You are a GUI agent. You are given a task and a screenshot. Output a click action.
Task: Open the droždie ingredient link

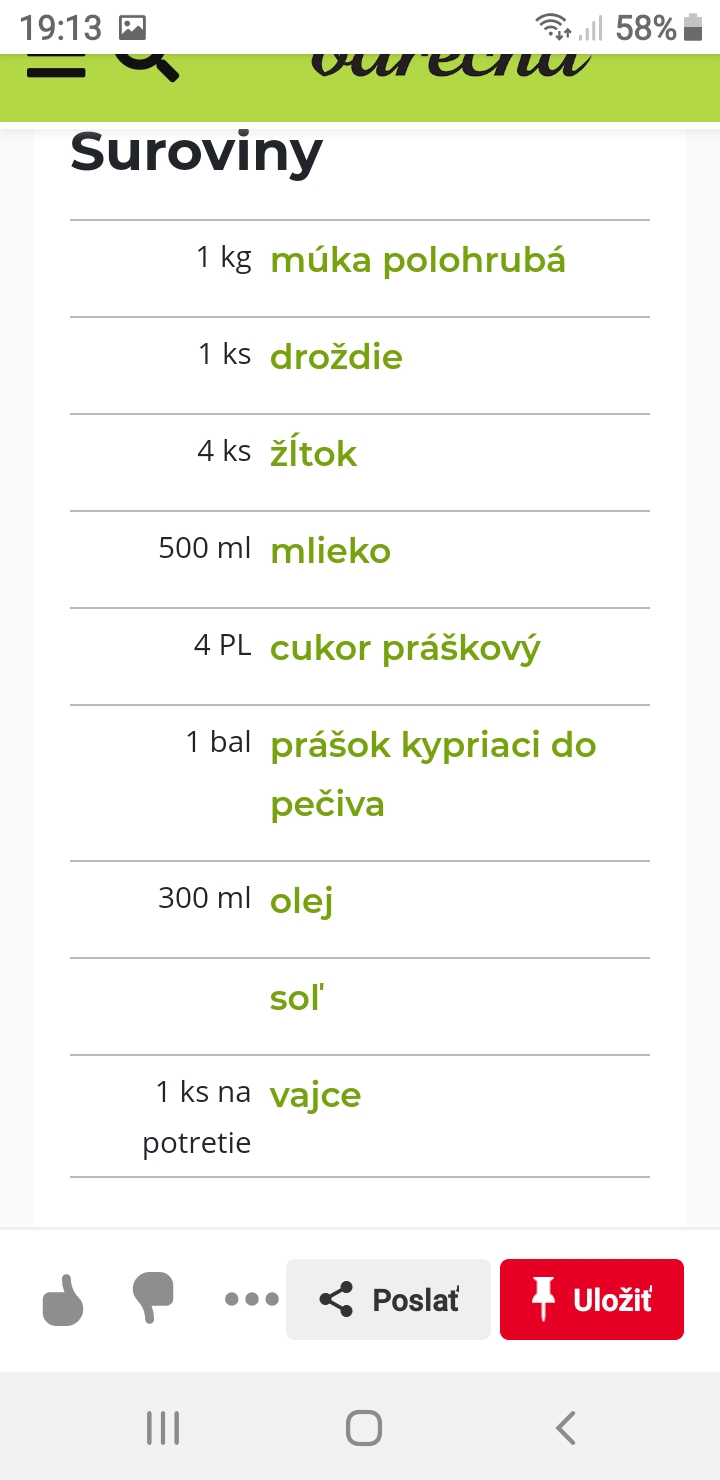[x=336, y=357]
